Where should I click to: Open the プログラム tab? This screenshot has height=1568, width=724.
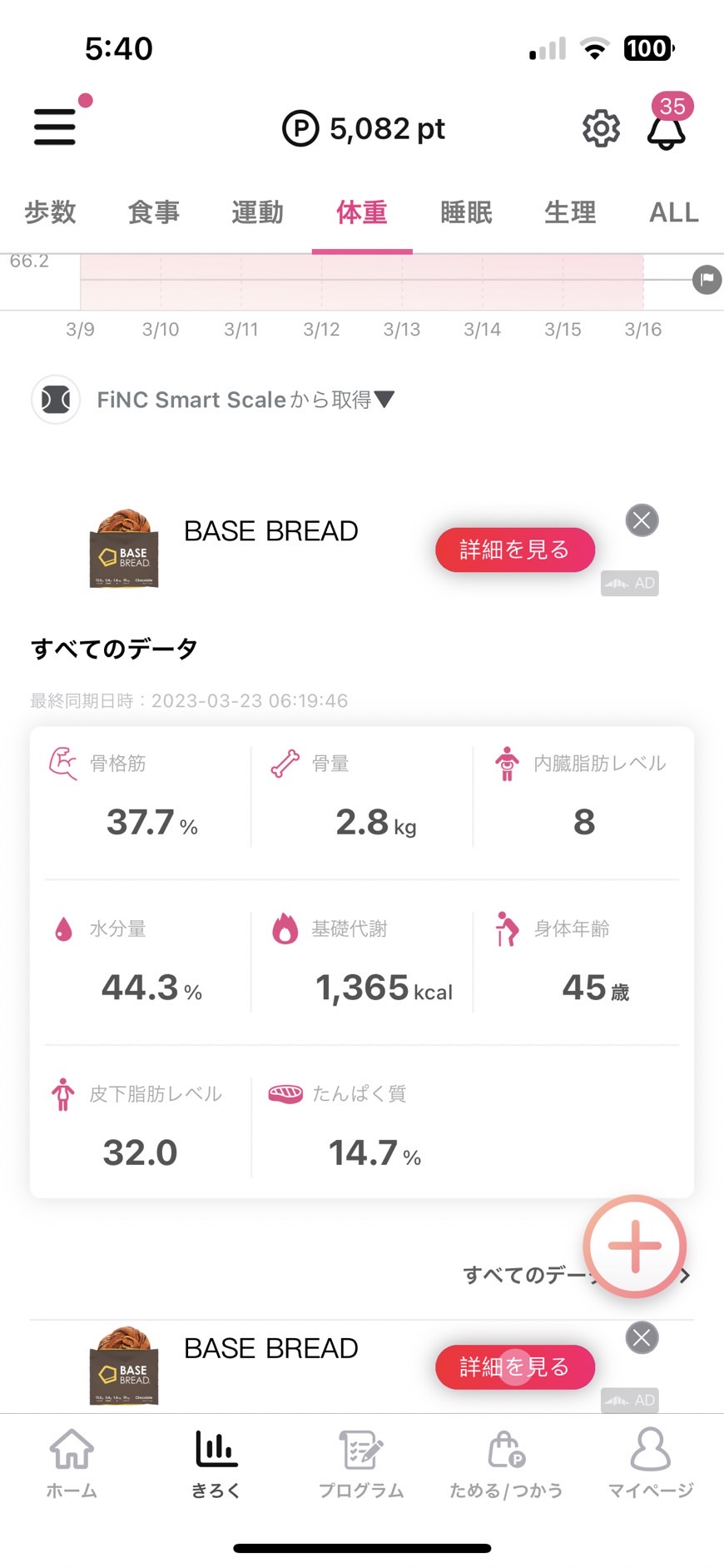361,1464
